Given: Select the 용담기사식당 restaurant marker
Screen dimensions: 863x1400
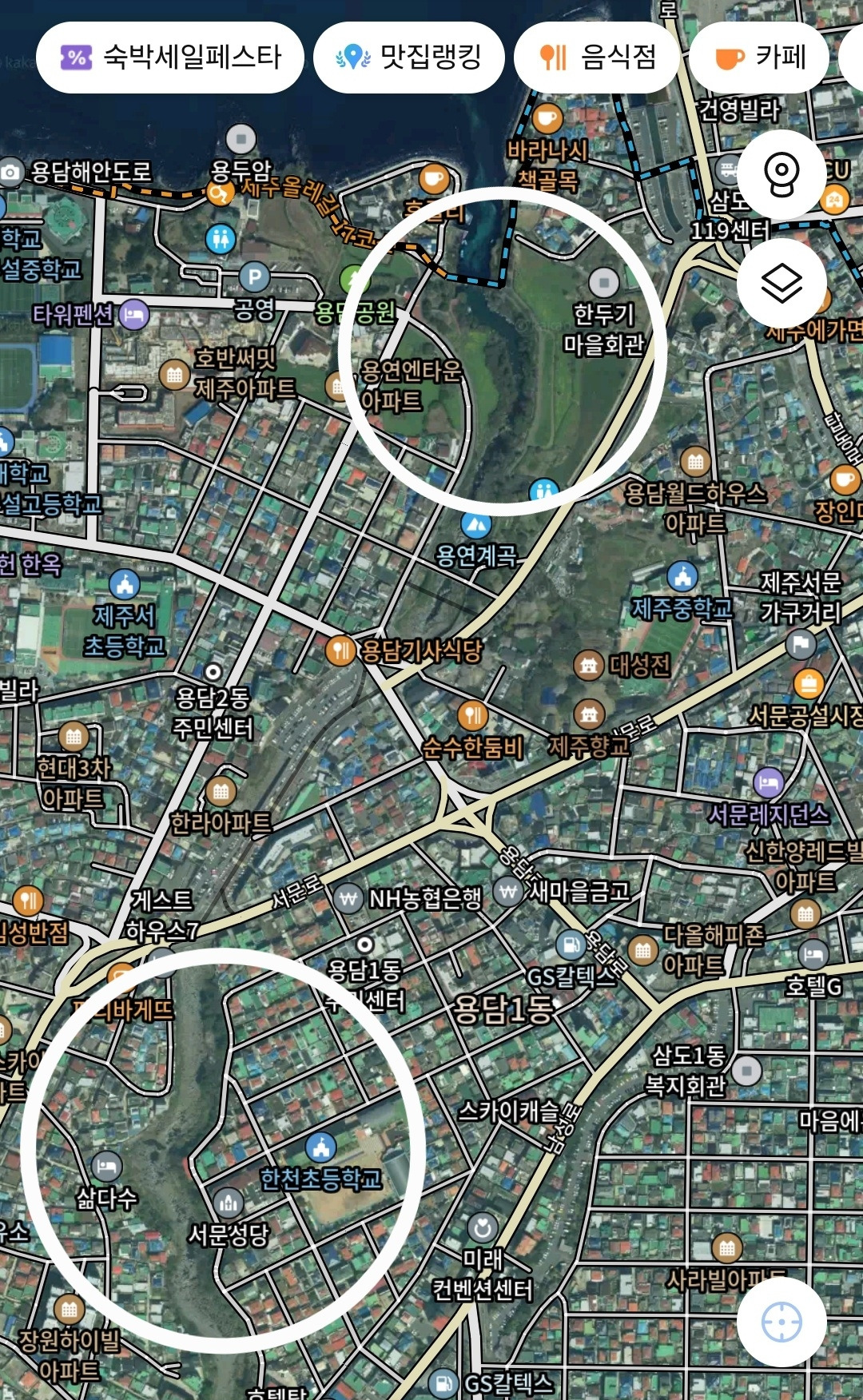Looking at the screenshot, I should click(340, 650).
